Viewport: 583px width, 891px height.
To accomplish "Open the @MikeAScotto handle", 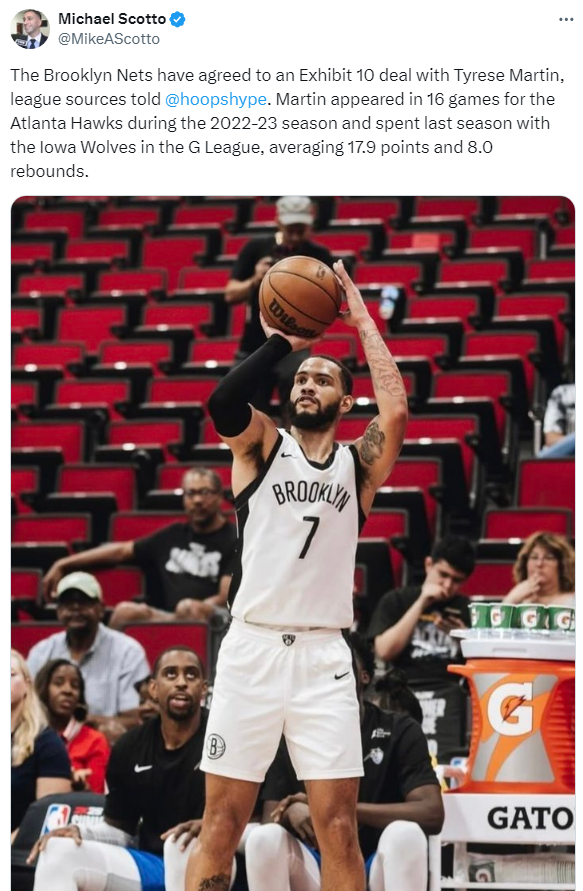I will 109,39.
